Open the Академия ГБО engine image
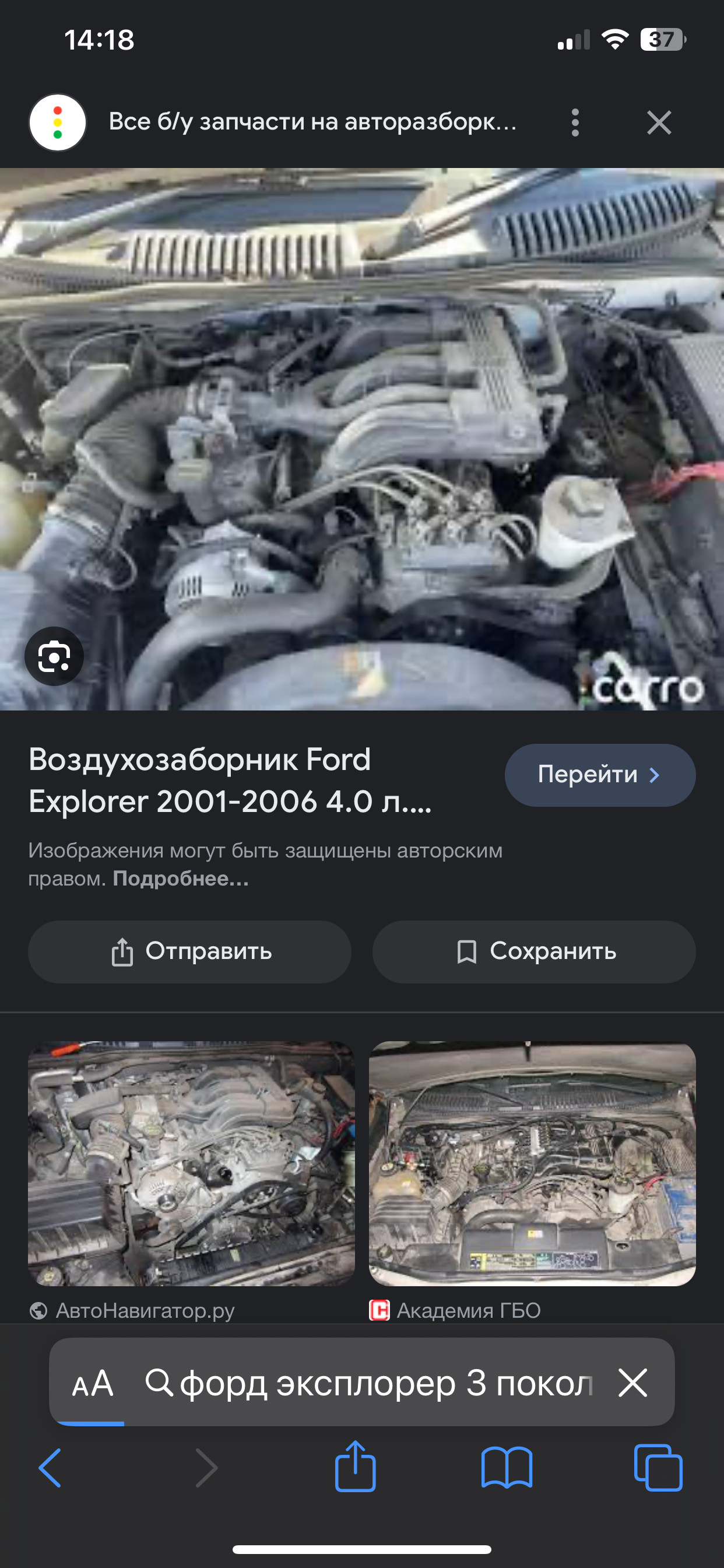This screenshot has width=724, height=1568. (x=532, y=1163)
